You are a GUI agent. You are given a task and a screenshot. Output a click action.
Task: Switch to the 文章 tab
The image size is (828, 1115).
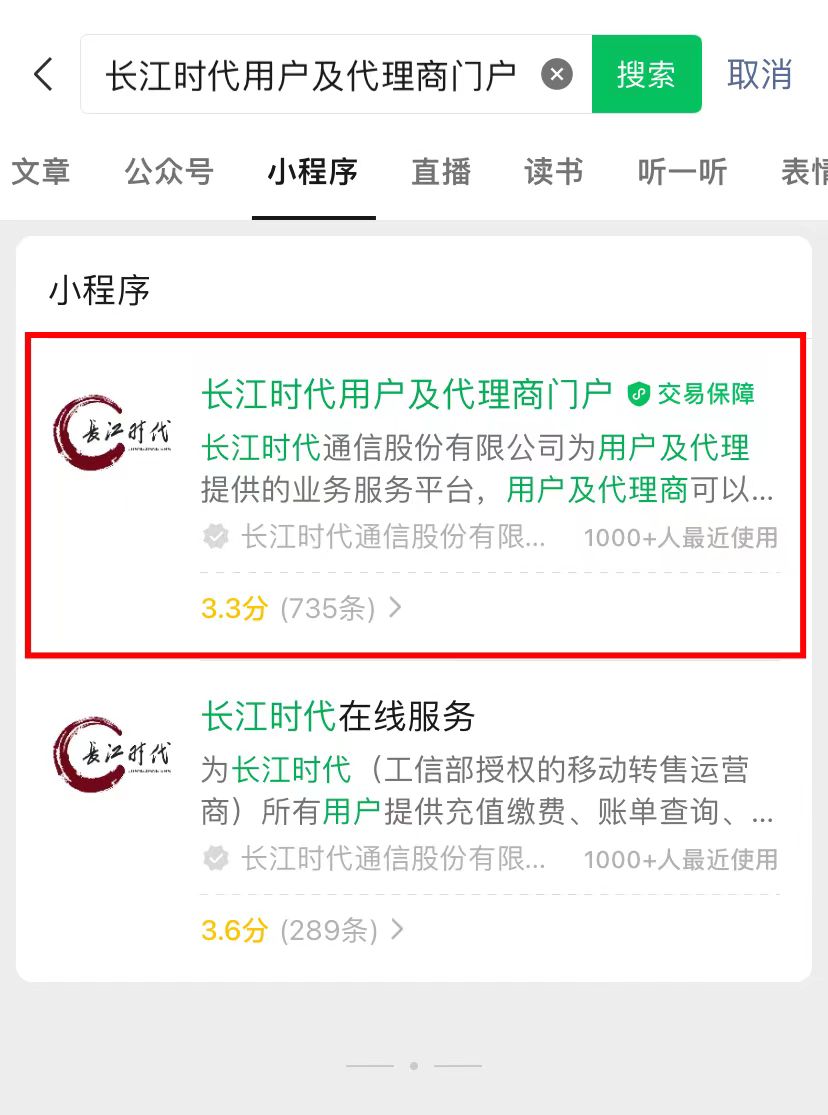pos(40,171)
